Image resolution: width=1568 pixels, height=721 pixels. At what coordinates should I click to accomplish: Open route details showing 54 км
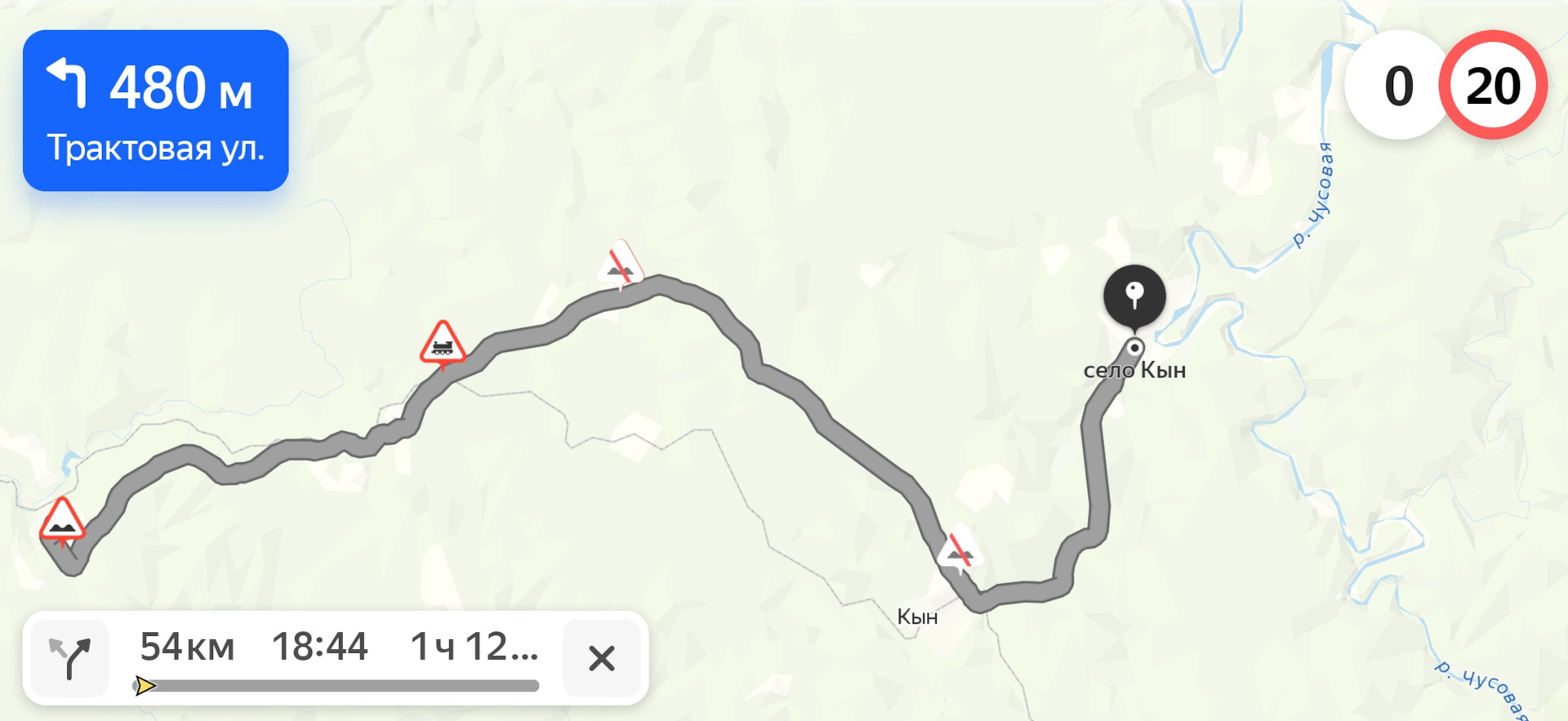(187, 647)
